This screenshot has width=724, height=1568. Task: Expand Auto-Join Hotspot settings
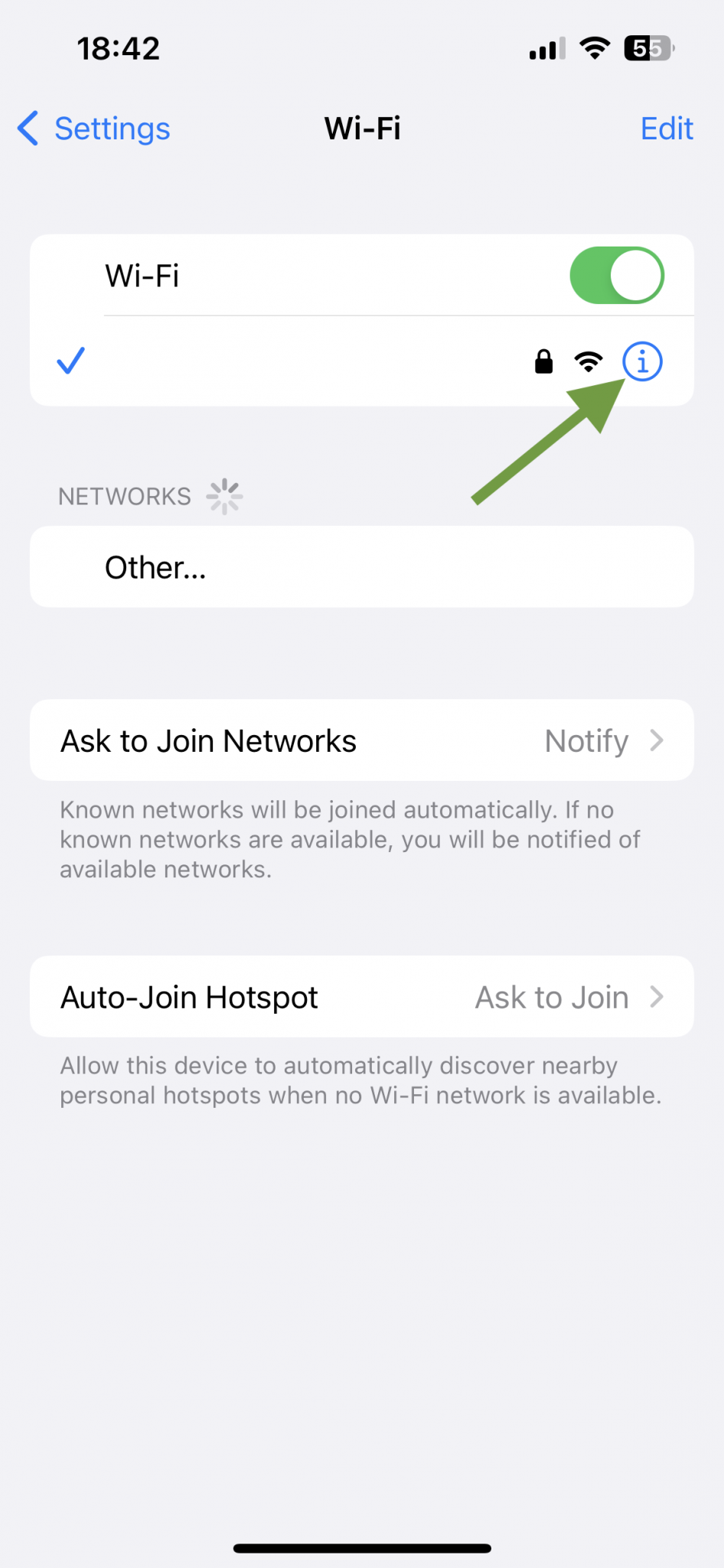click(x=361, y=996)
